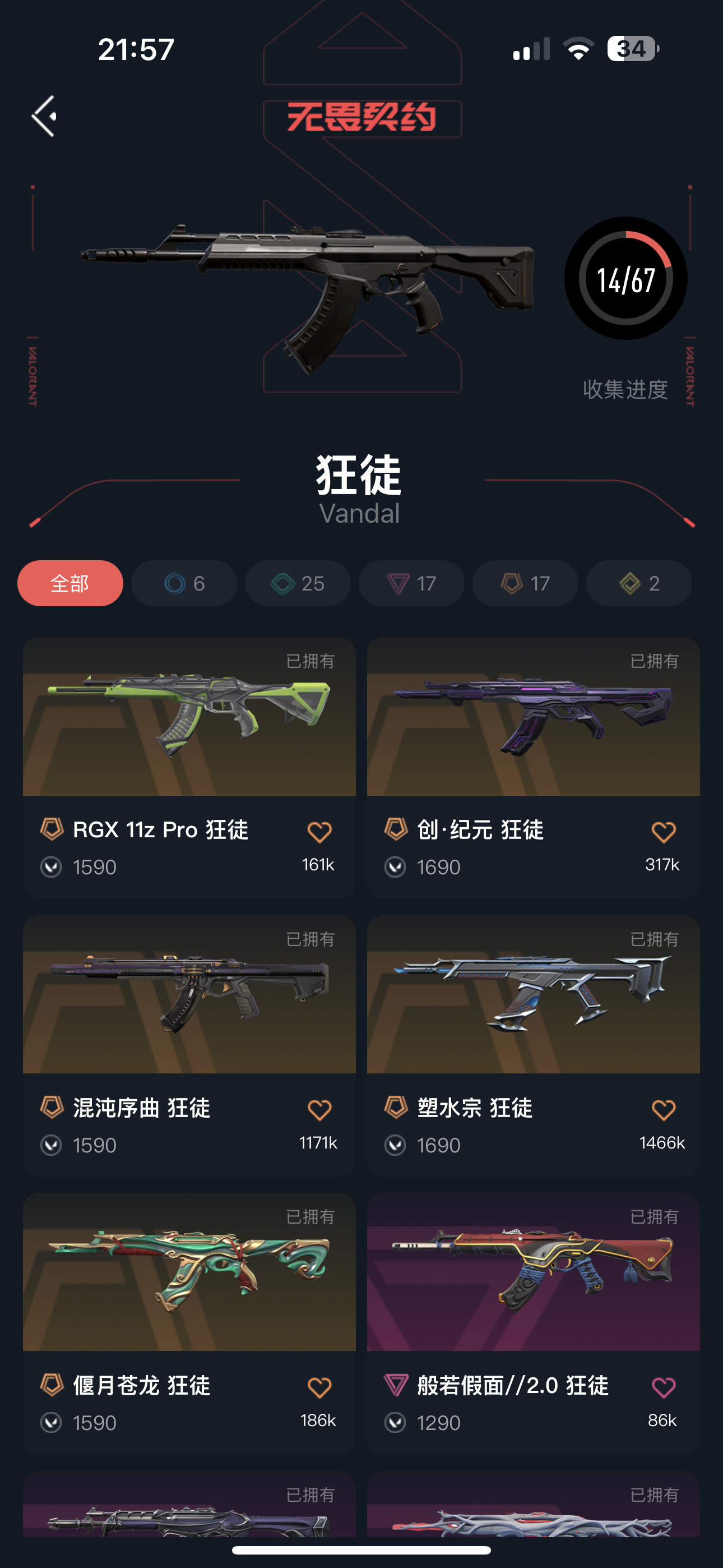Filter by the yellow diamond tier showing 2
The height and width of the screenshot is (1568, 723).
(639, 583)
